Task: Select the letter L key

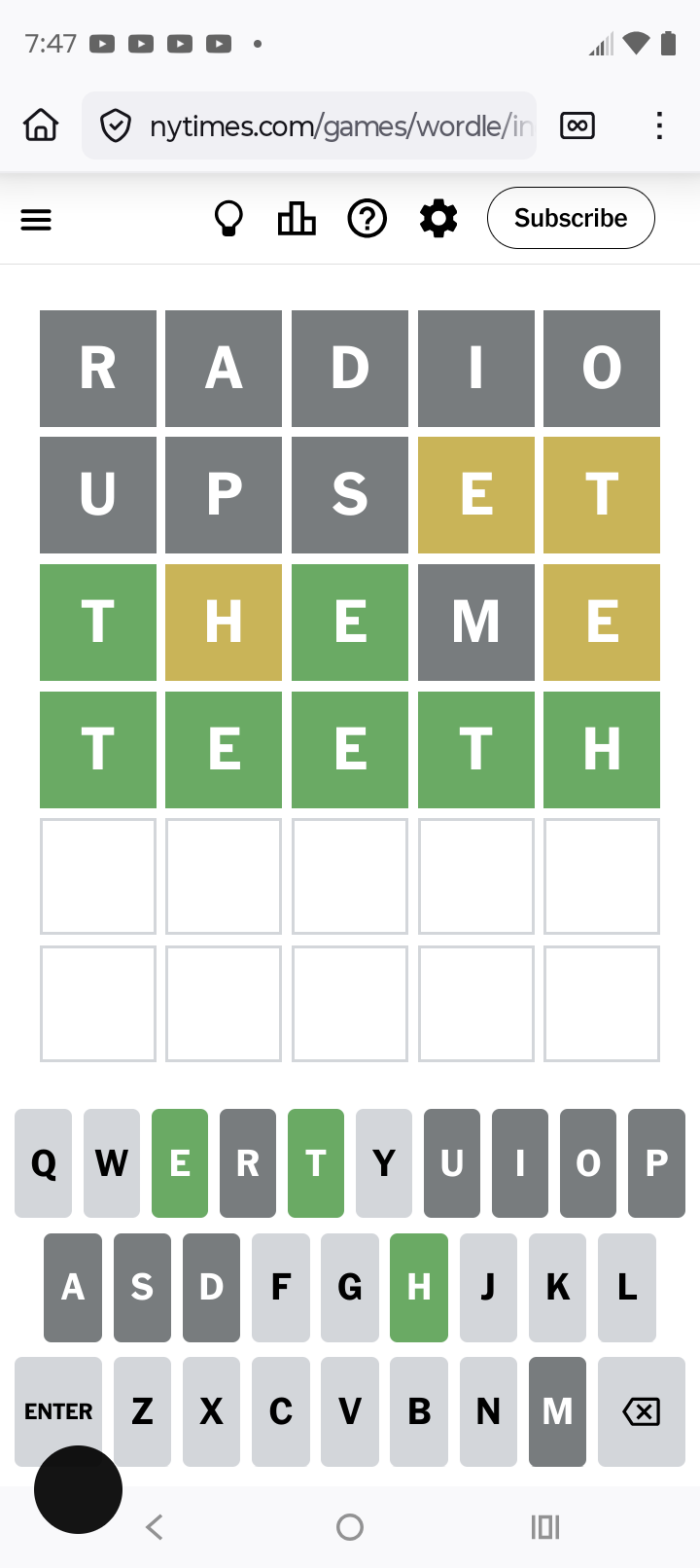Action: [627, 1287]
